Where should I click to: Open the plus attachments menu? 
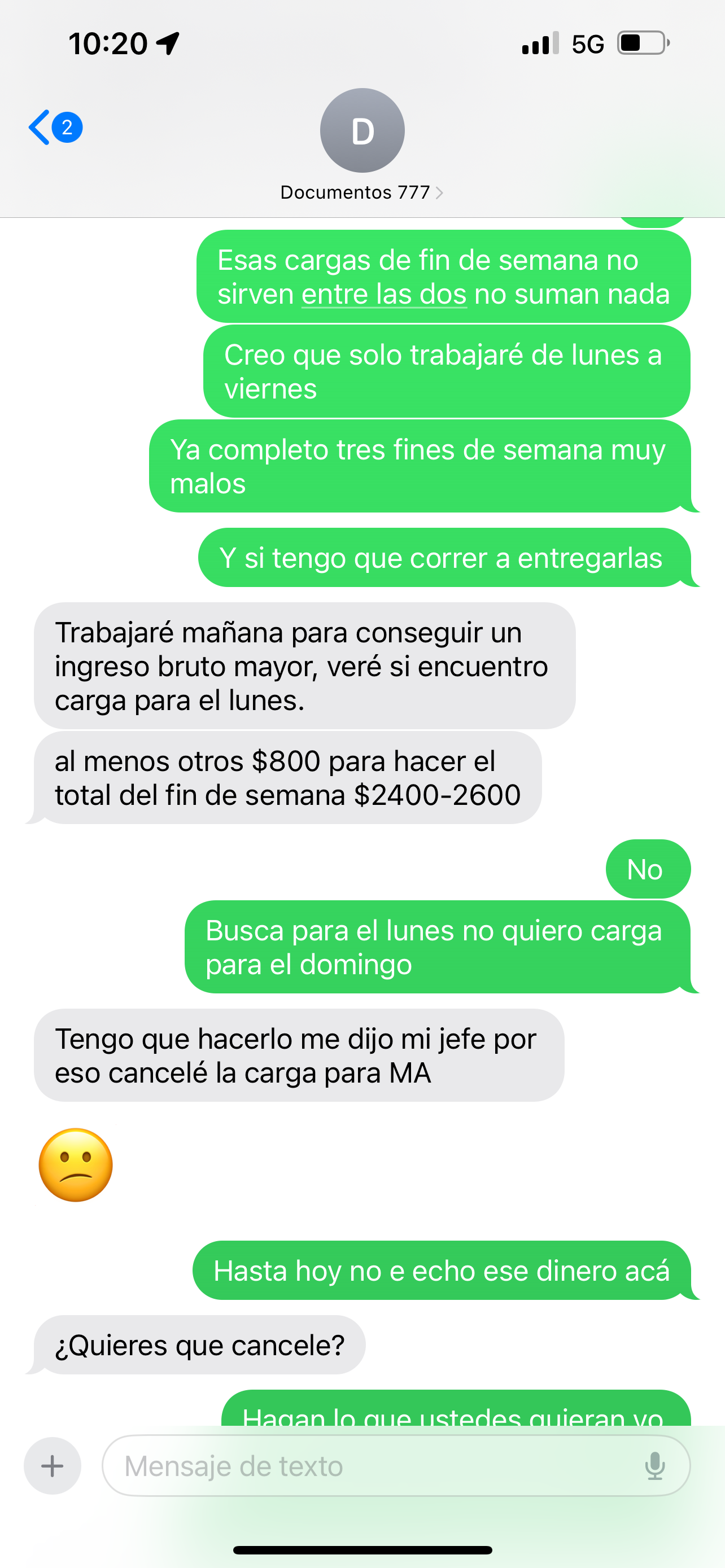point(53,1466)
